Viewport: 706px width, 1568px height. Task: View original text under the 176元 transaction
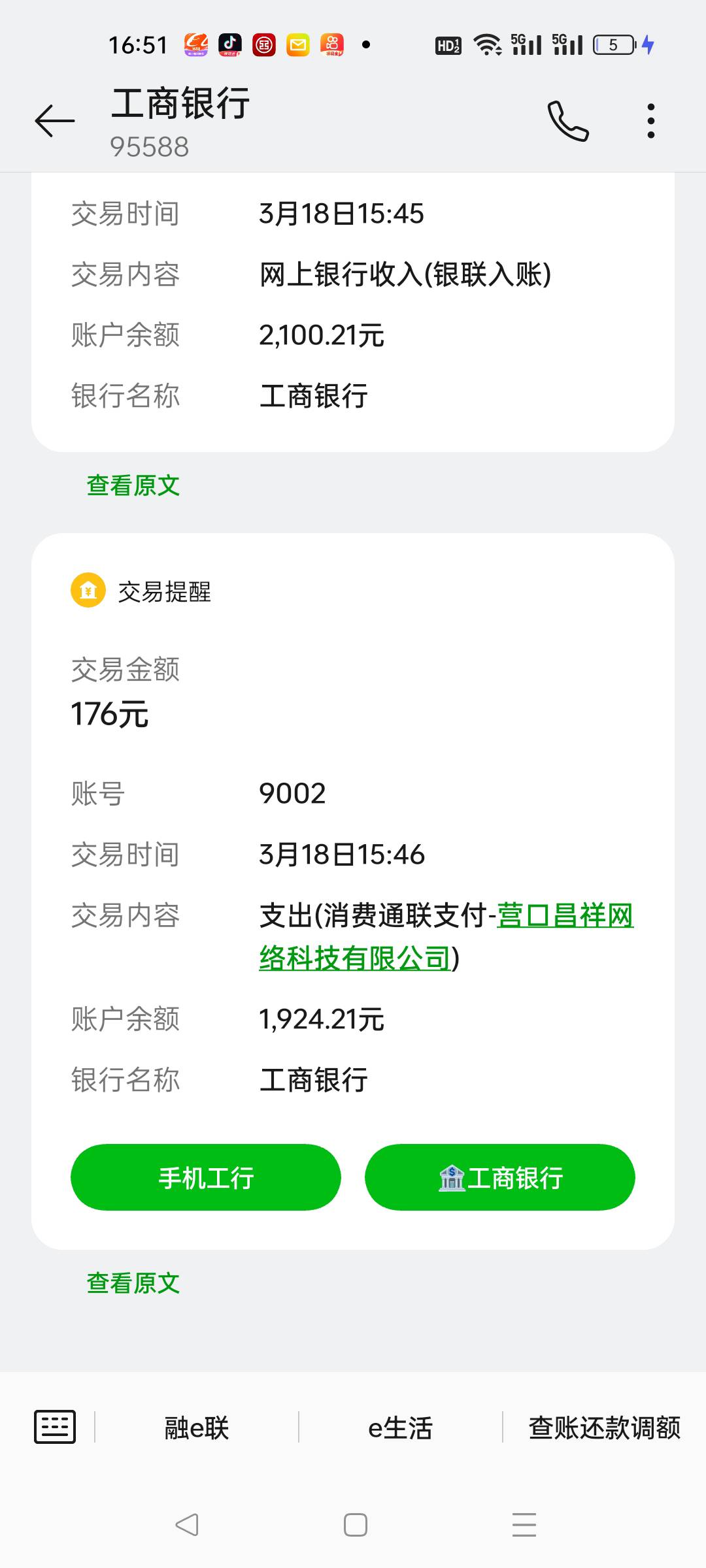(133, 1283)
